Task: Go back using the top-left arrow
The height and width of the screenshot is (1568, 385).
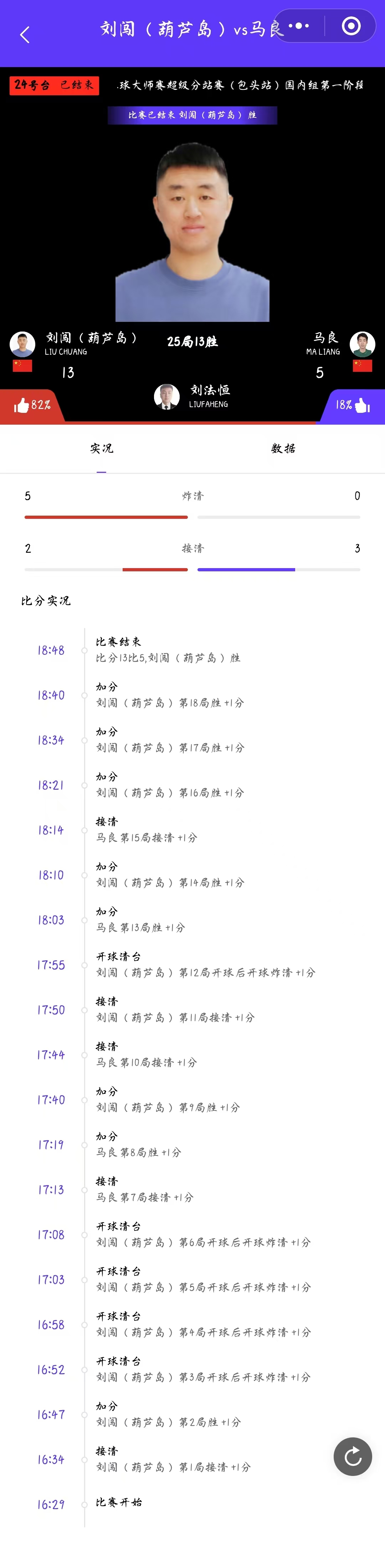Action: click(x=25, y=35)
